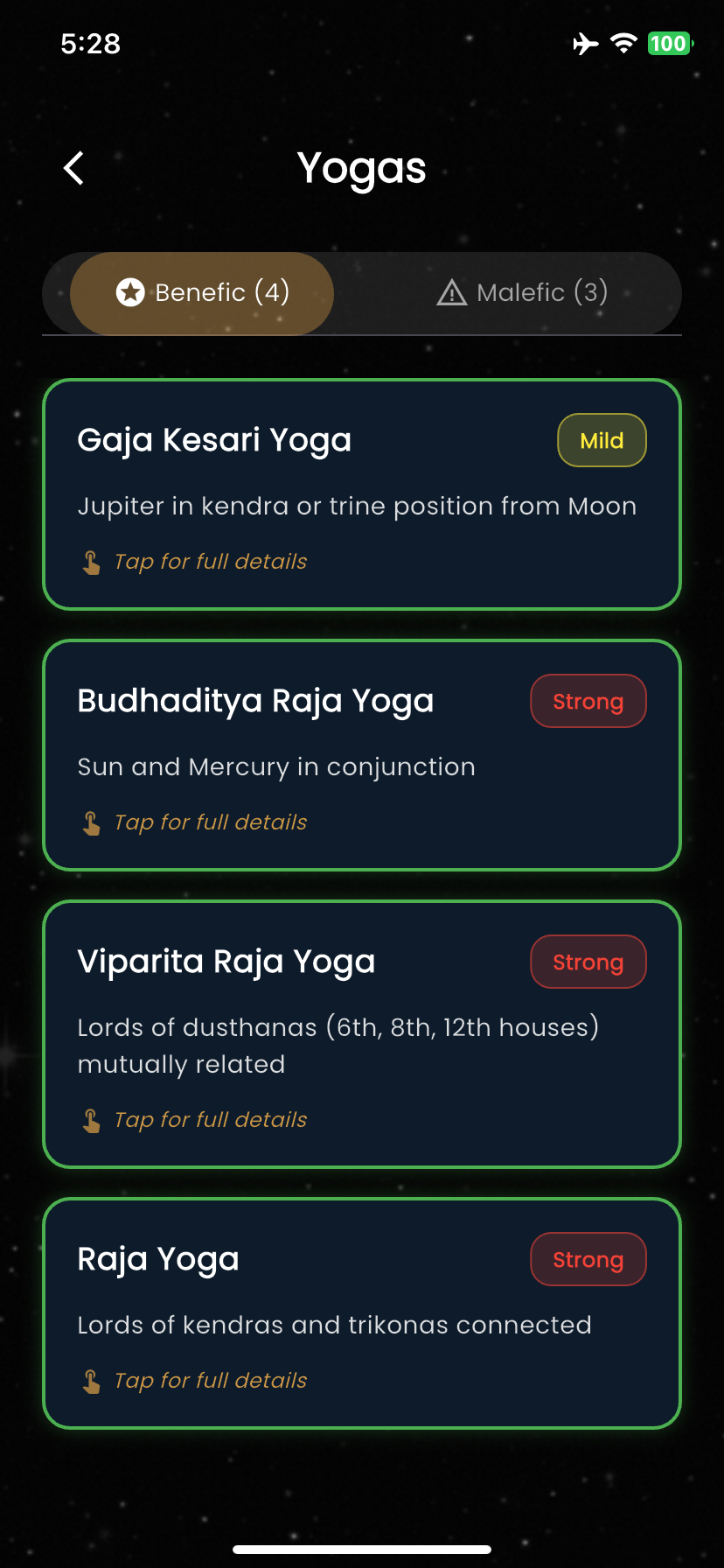Image resolution: width=724 pixels, height=1568 pixels.
Task: Go back from the Yogas screen
Action: coord(74,168)
